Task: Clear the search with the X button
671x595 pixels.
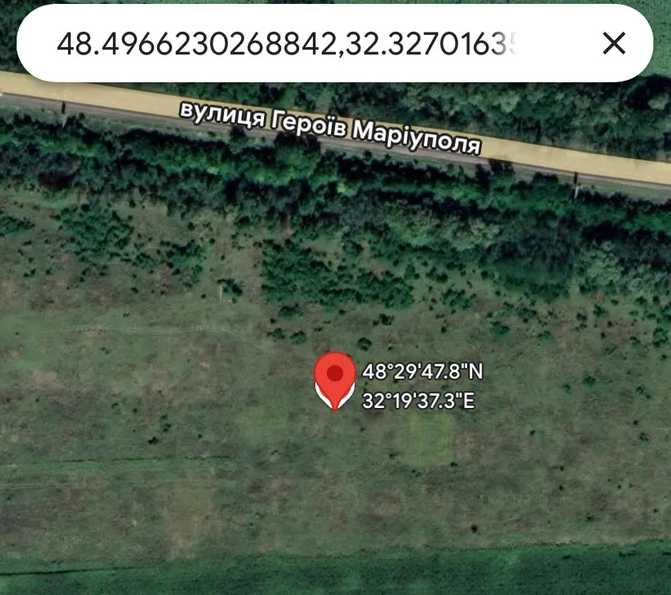Action: pyautogui.click(x=613, y=42)
